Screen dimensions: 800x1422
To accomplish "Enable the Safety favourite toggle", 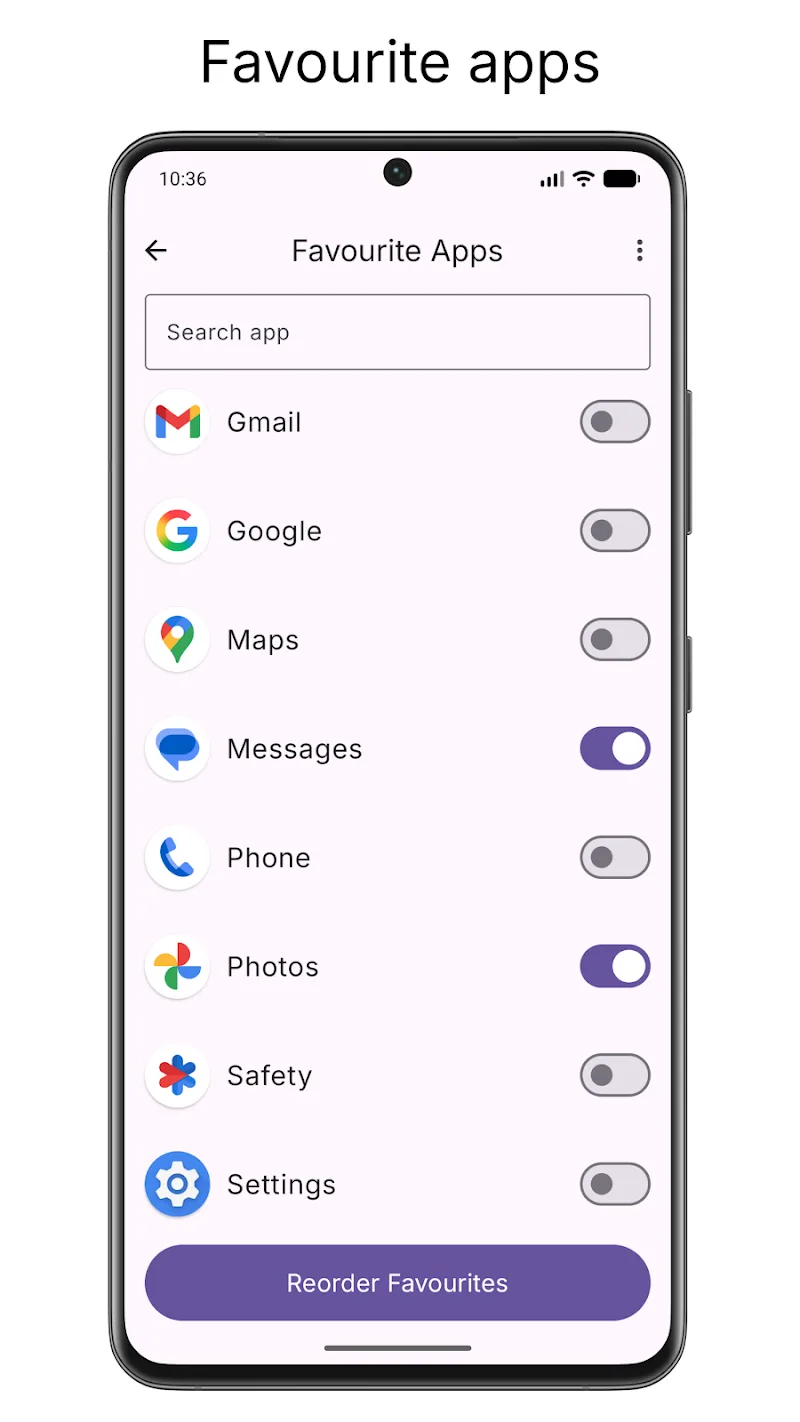I will (615, 1075).
